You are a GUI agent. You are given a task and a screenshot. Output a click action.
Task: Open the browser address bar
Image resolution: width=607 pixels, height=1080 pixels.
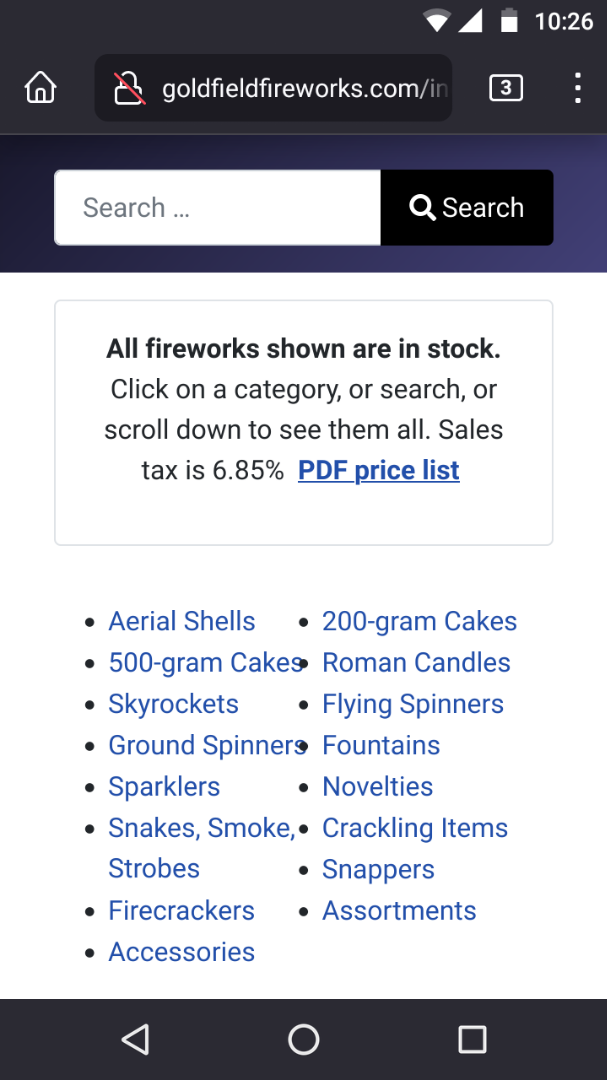(290, 89)
